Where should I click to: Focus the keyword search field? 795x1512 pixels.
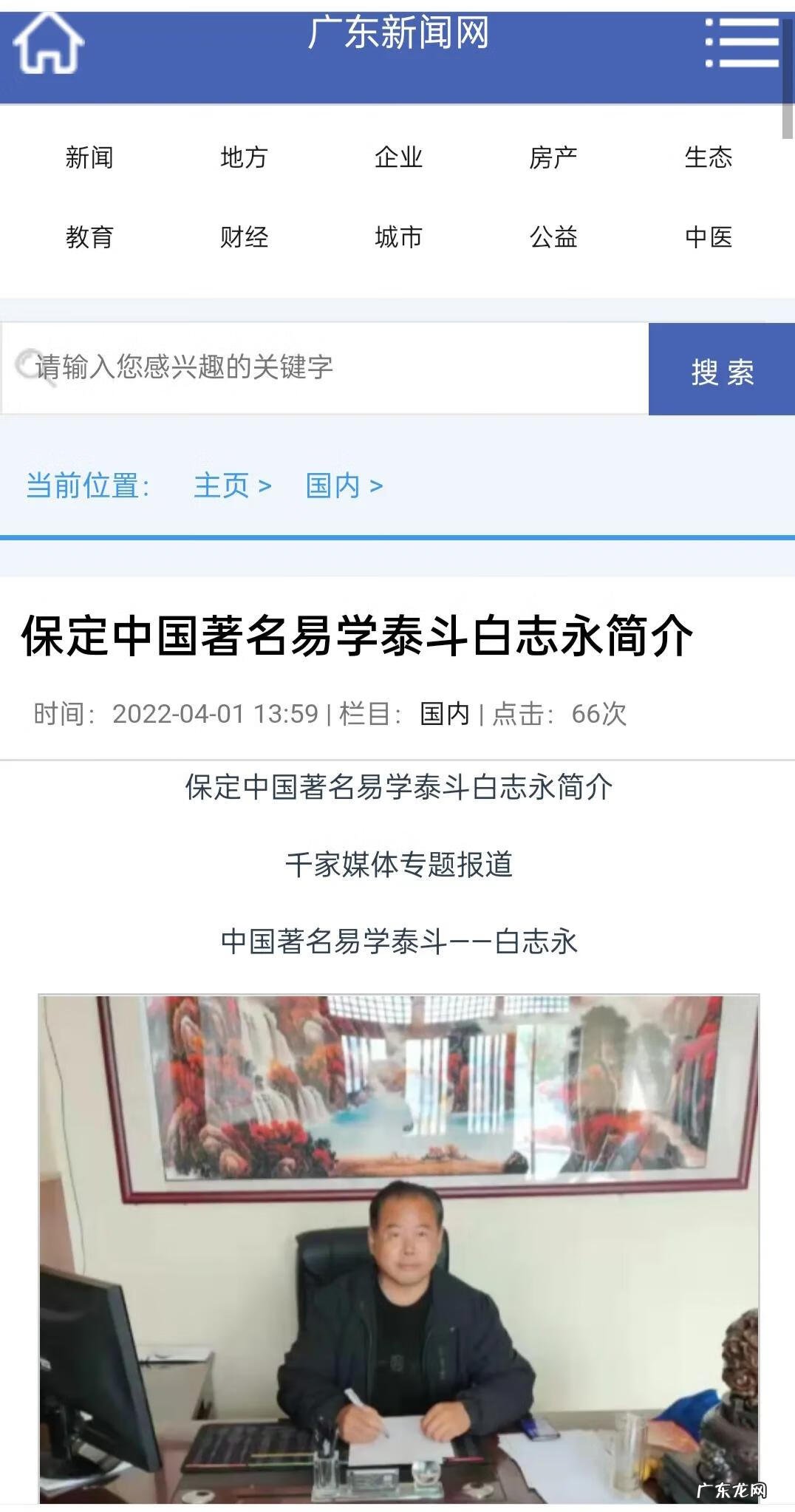(x=325, y=367)
